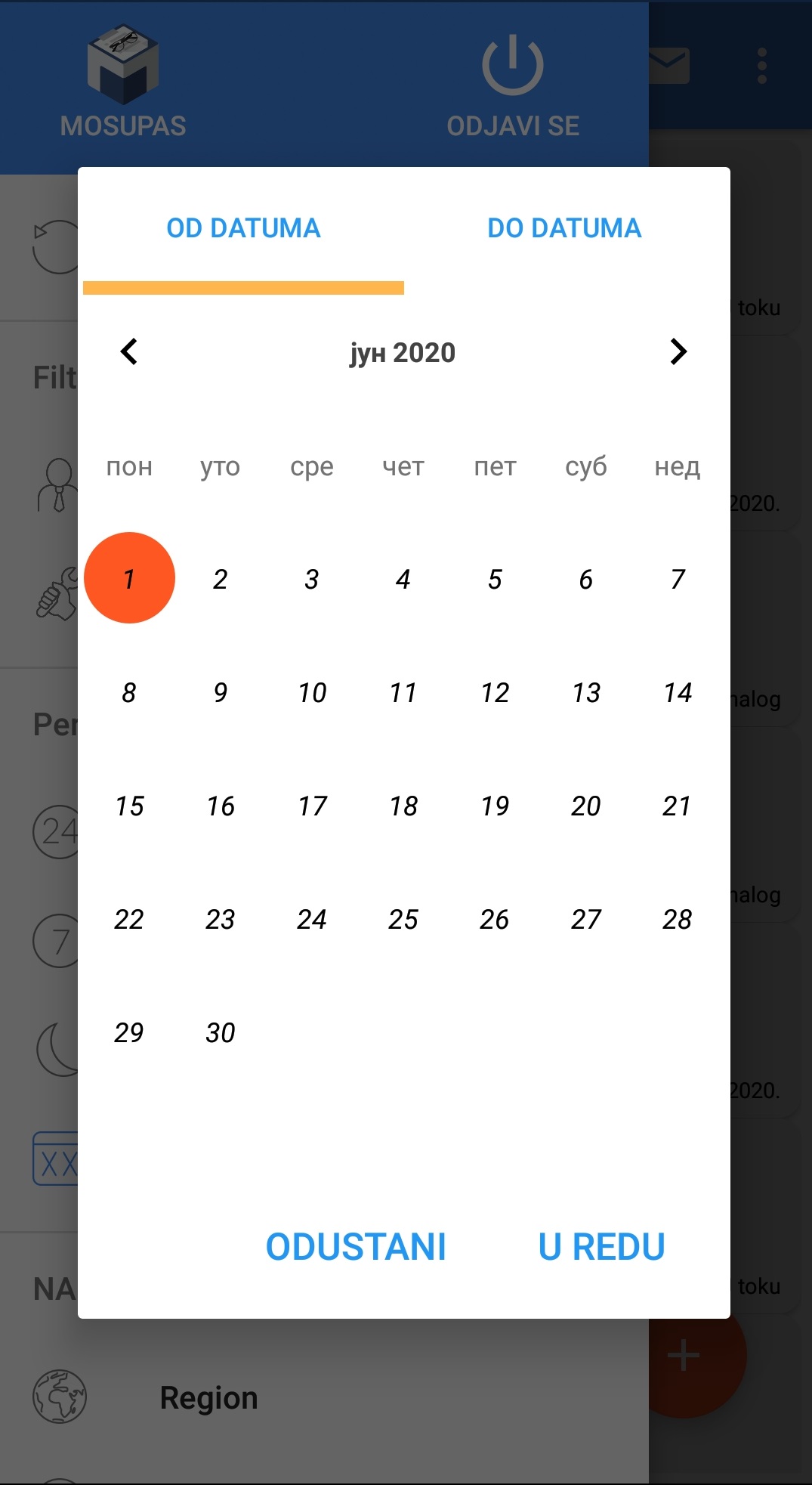This screenshot has height=1485, width=812.
Task: Pick June 9 as the date
Action: (221, 692)
